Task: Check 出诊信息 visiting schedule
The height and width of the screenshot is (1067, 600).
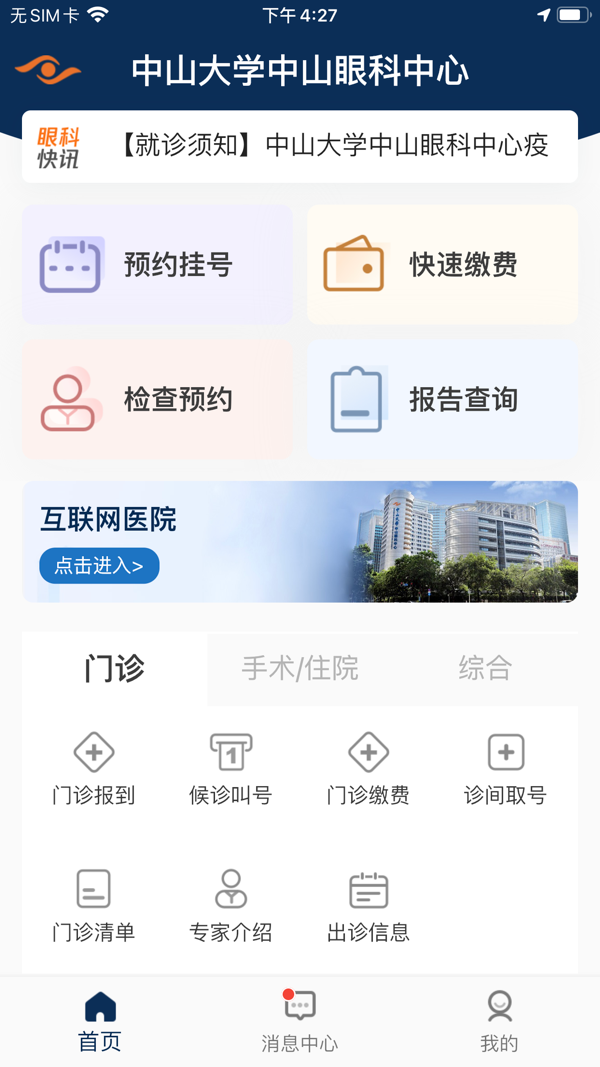Action: click(x=368, y=906)
